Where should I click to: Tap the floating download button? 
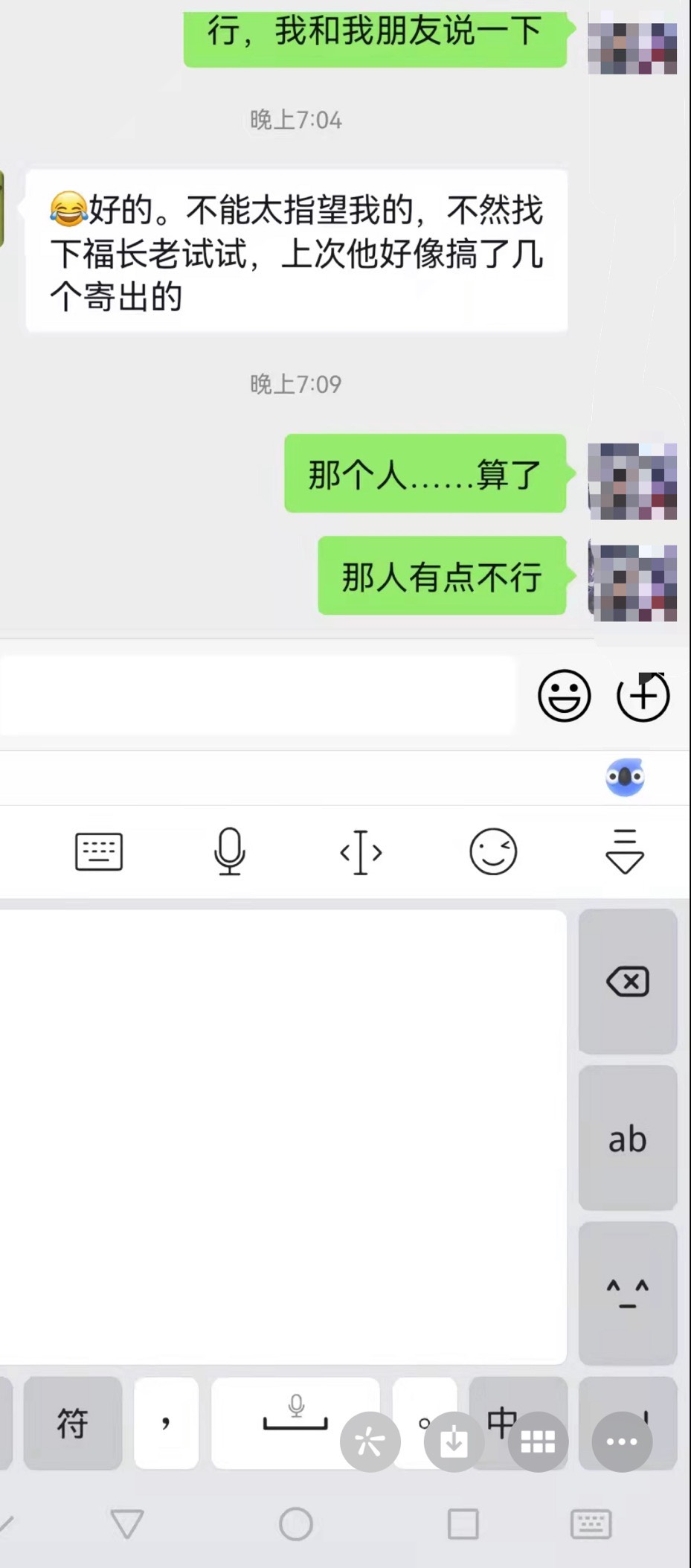pos(454,1441)
